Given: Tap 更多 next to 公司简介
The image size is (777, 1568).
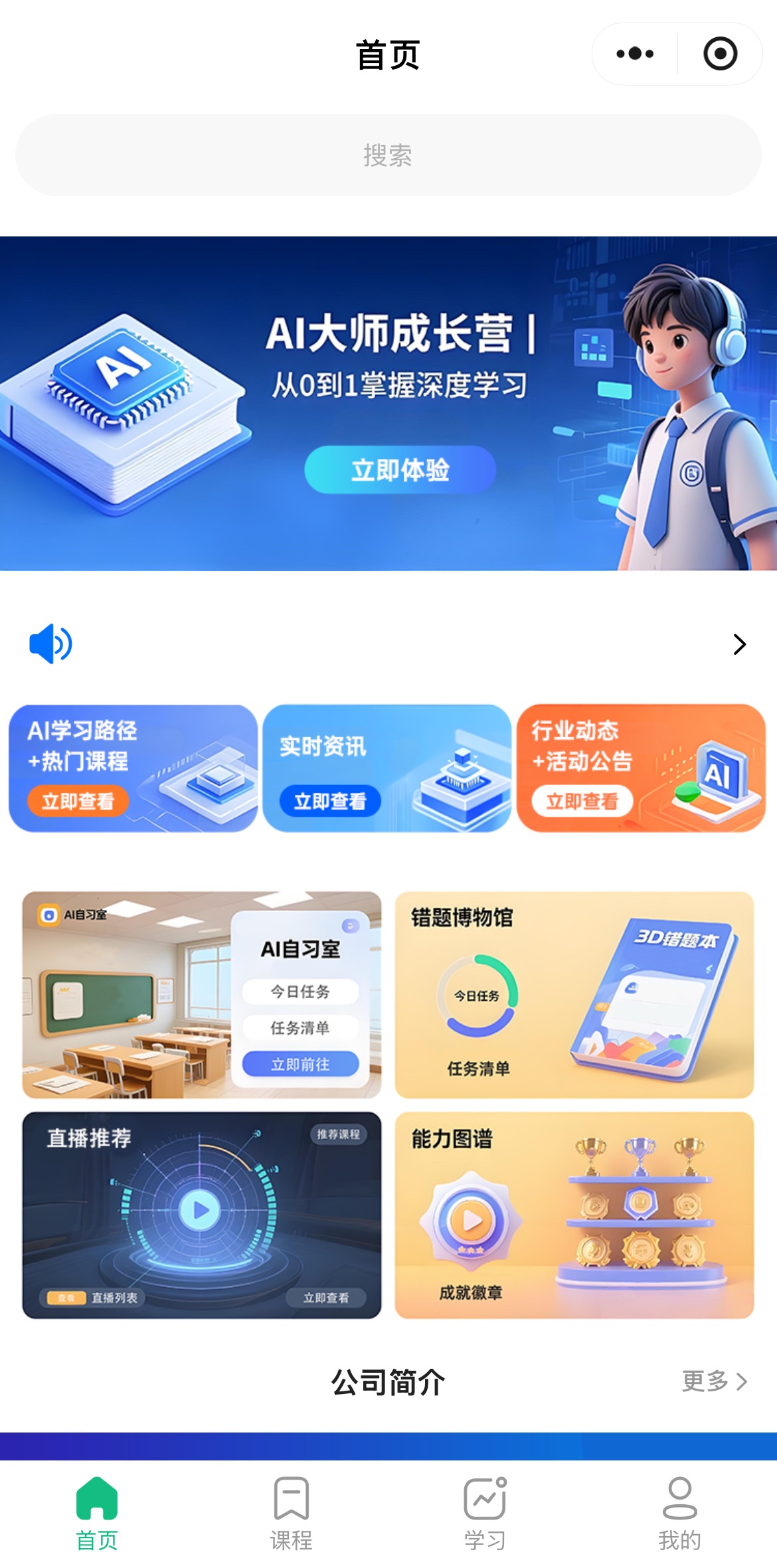Looking at the screenshot, I should (x=714, y=1381).
